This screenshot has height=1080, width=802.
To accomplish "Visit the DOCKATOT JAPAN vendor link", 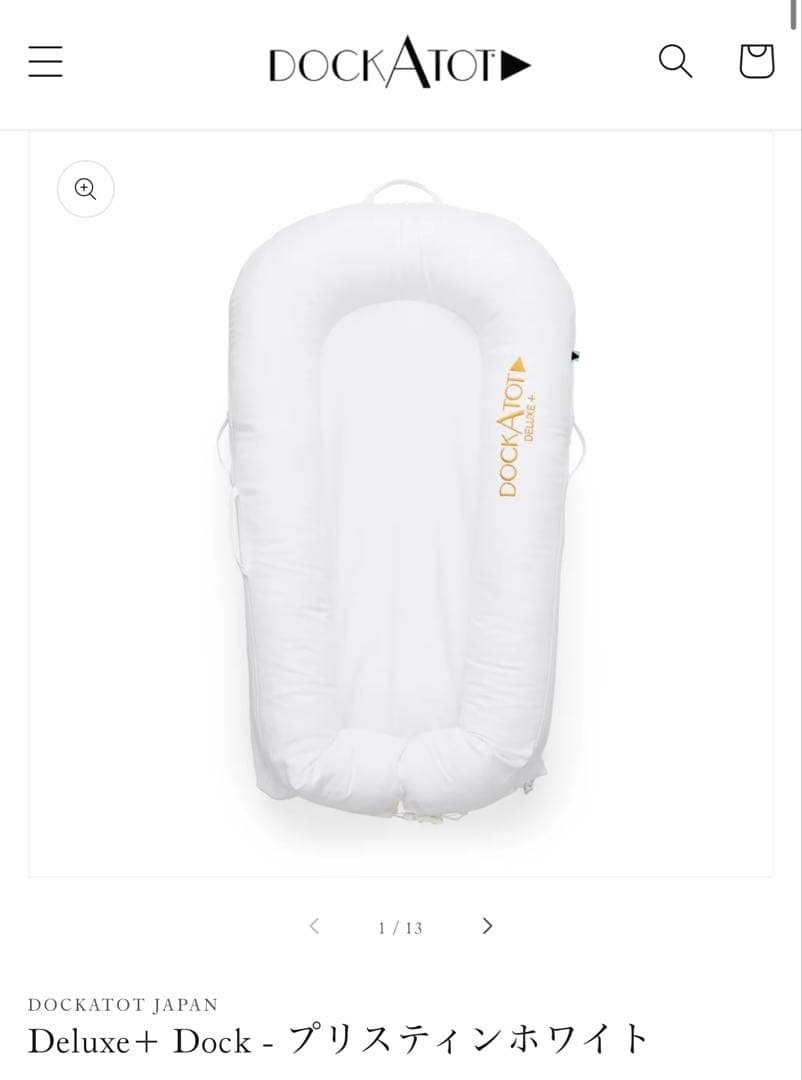I will coord(124,1005).
